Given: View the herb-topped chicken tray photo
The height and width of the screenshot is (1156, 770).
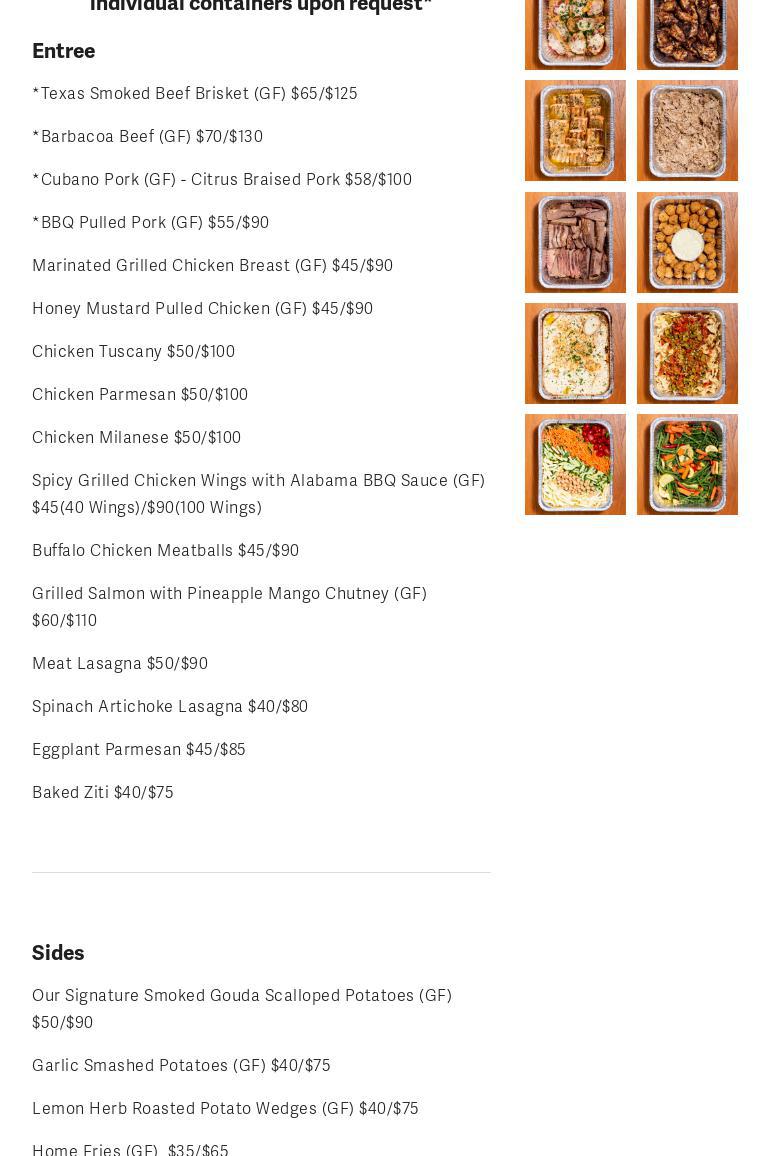Looking at the screenshot, I should pyautogui.click(x=575, y=33).
